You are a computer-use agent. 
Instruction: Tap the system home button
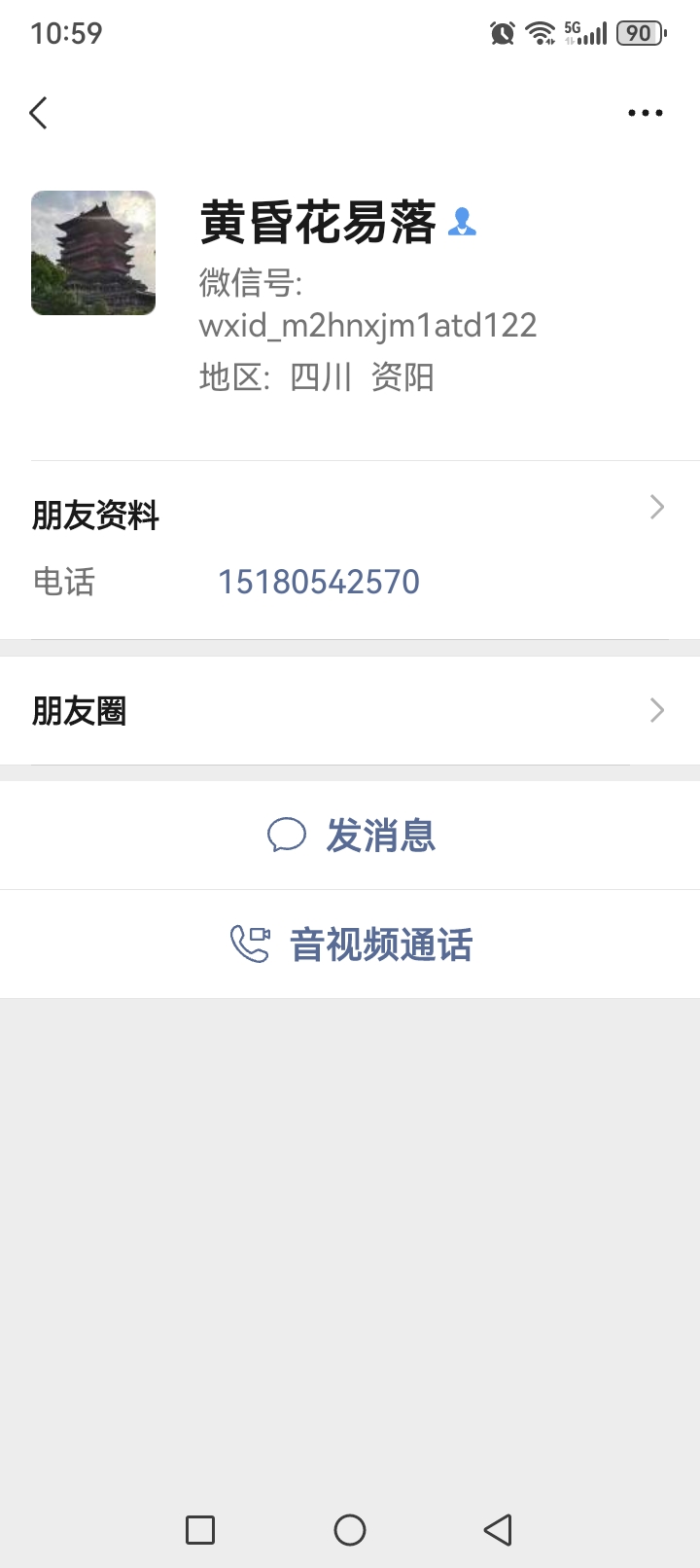pos(350,1530)
